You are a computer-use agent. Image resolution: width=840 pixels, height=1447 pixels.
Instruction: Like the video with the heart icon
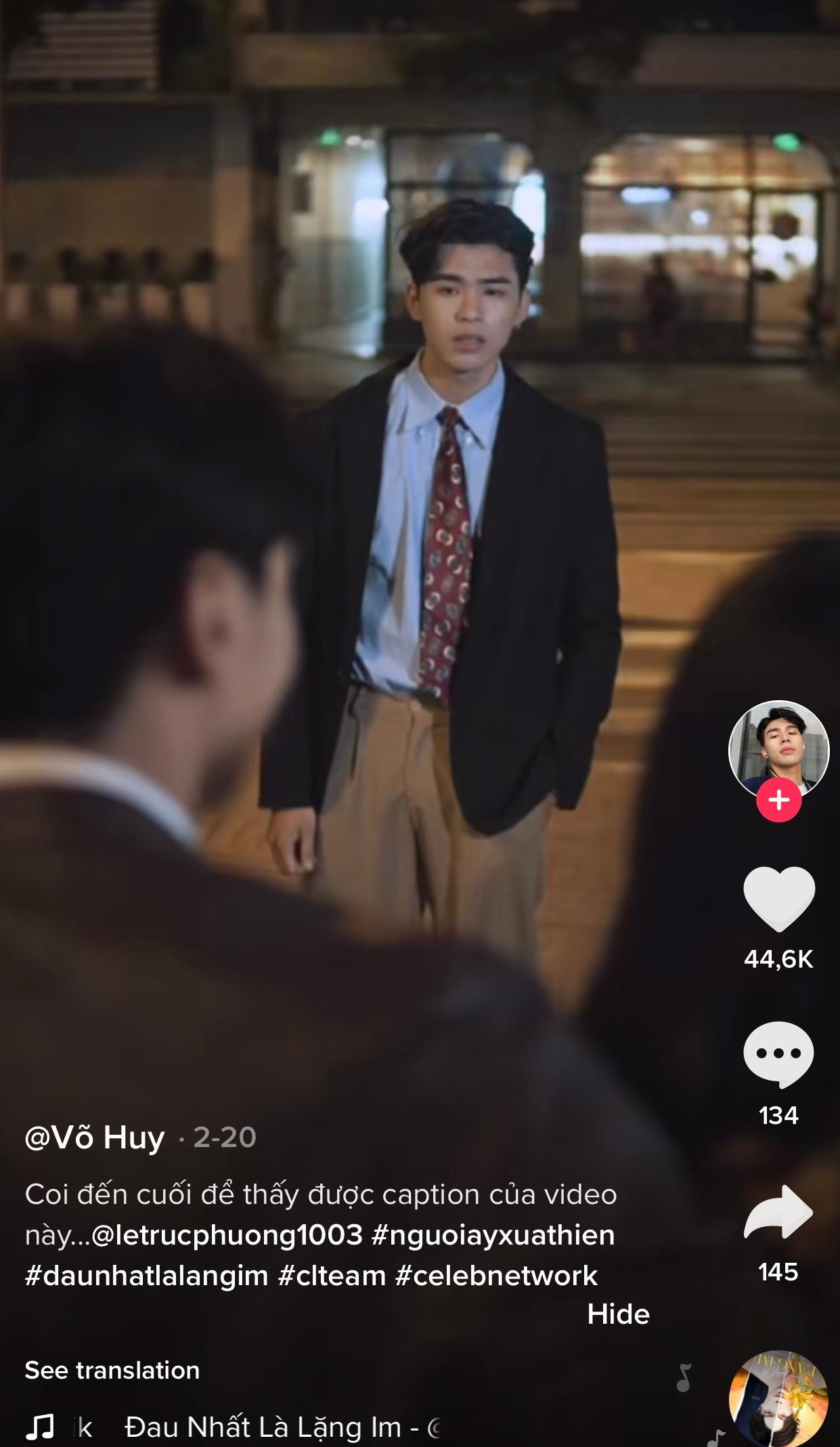(x=778, y=899)
